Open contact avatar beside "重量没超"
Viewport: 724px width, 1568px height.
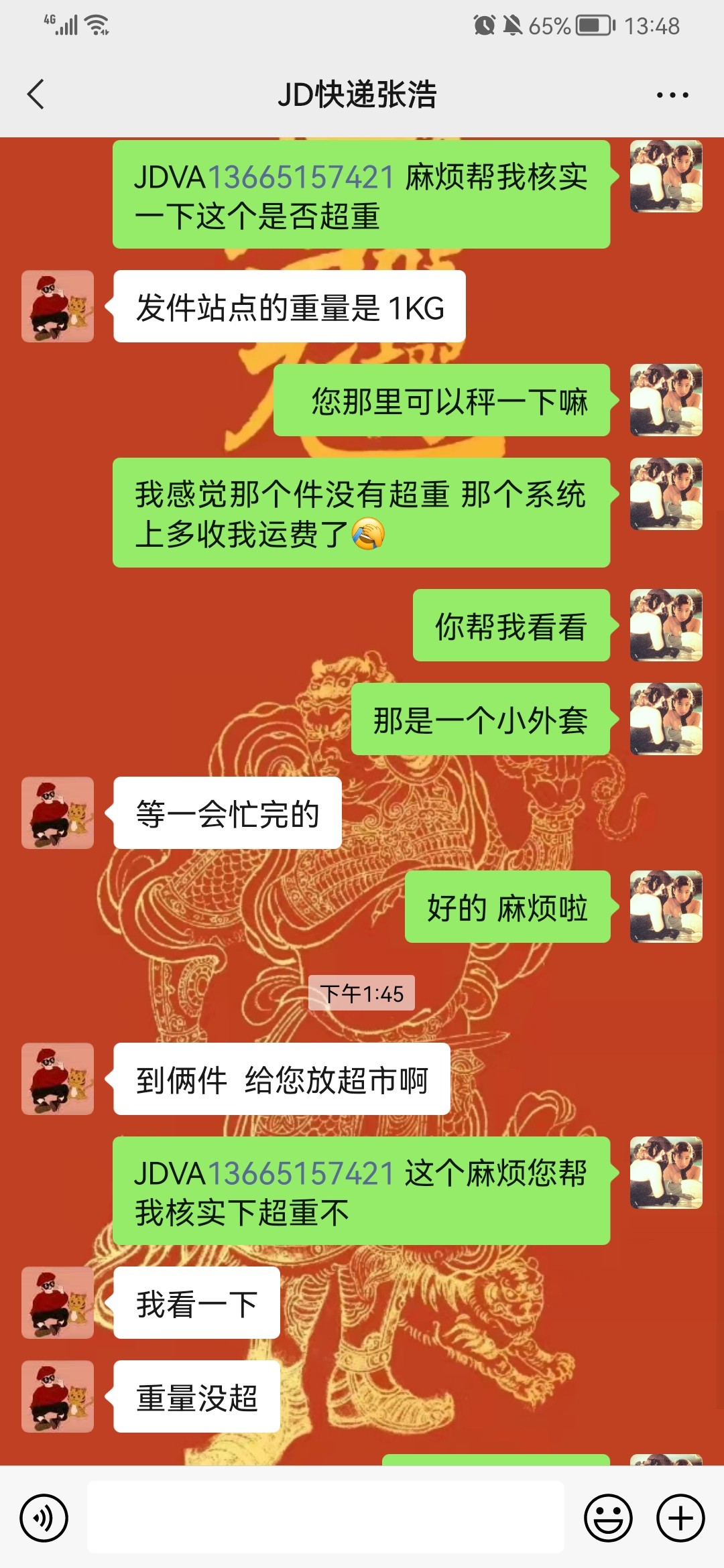58,1396
